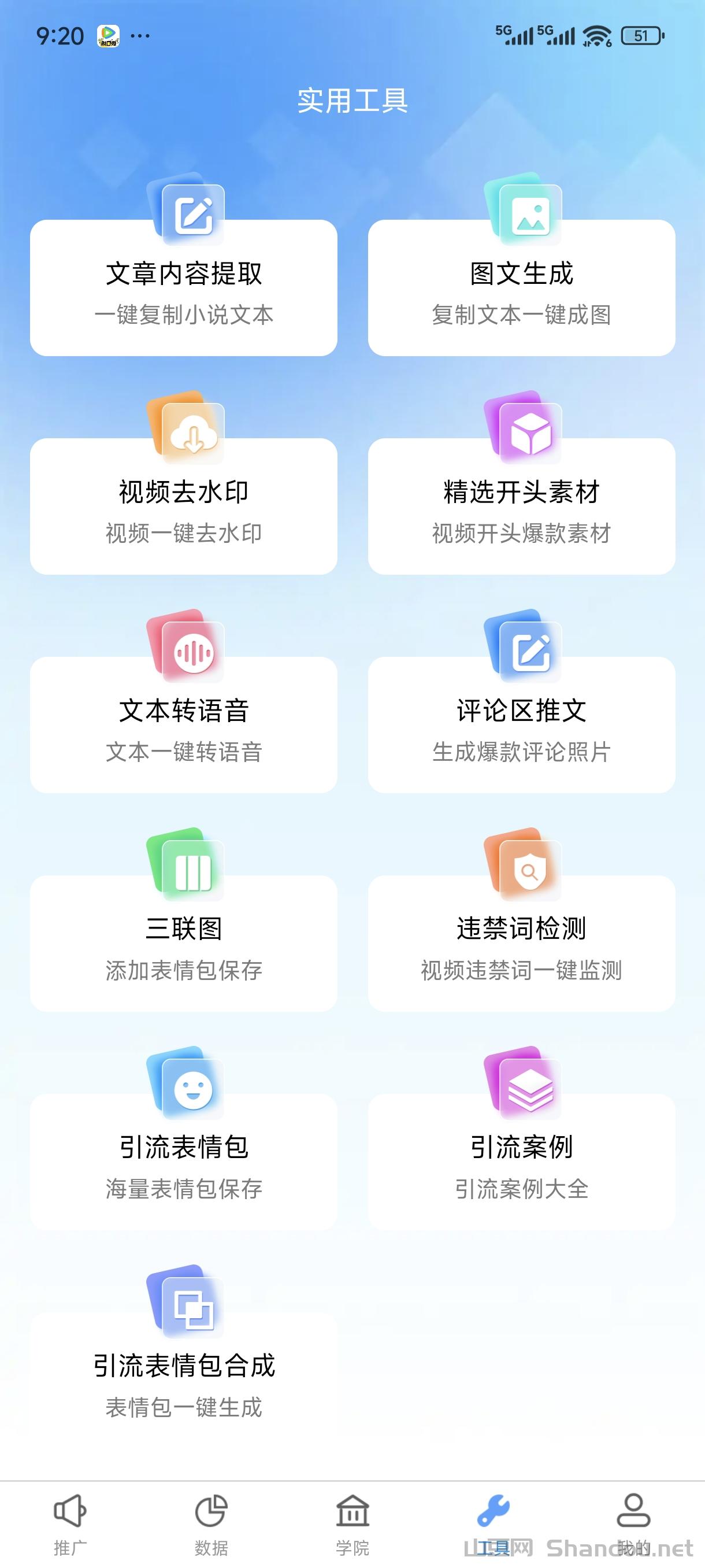Open the 文章内容提取 tool
Screen dimensions: 705x1568
(x=184, y=287)
